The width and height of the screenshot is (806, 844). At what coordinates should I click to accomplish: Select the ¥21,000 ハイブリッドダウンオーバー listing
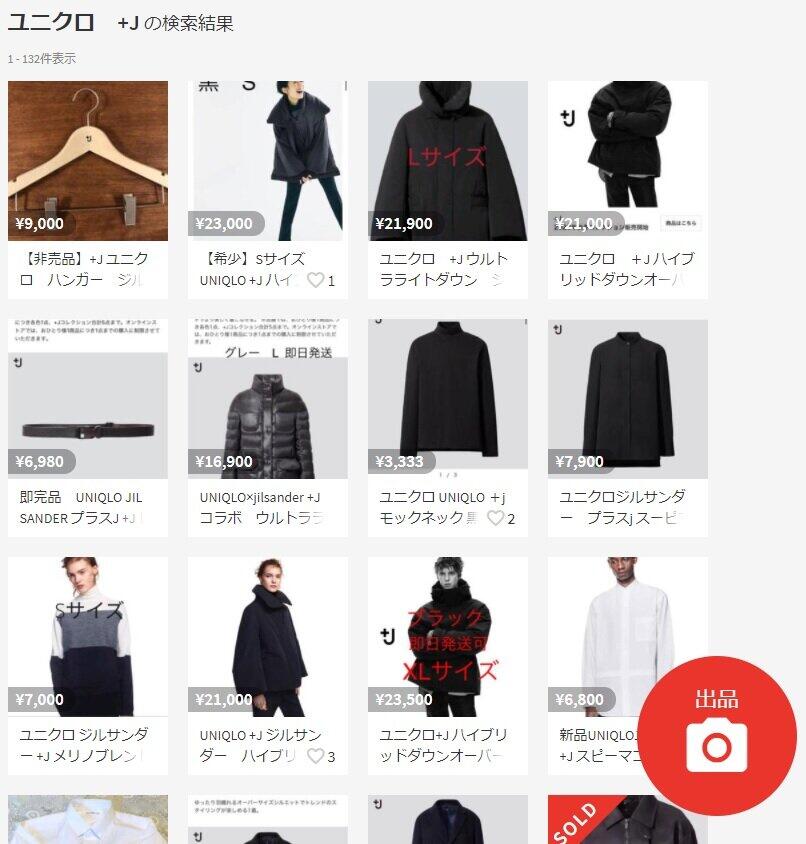click(x=628, y=161)
